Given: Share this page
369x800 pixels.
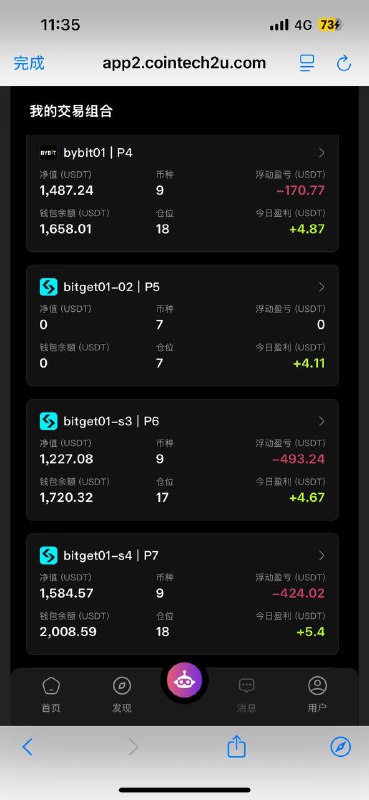Looking at the screenshot, I should tap(236, 746).
